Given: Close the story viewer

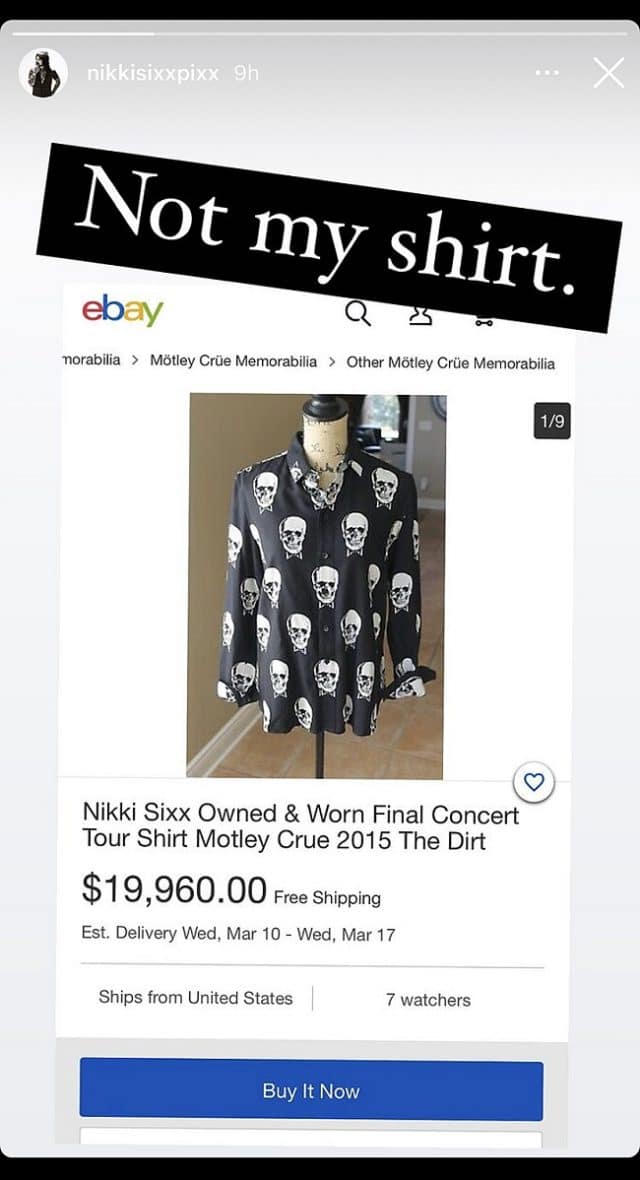Looking at the screenshot, I should (x=608, y=73).
